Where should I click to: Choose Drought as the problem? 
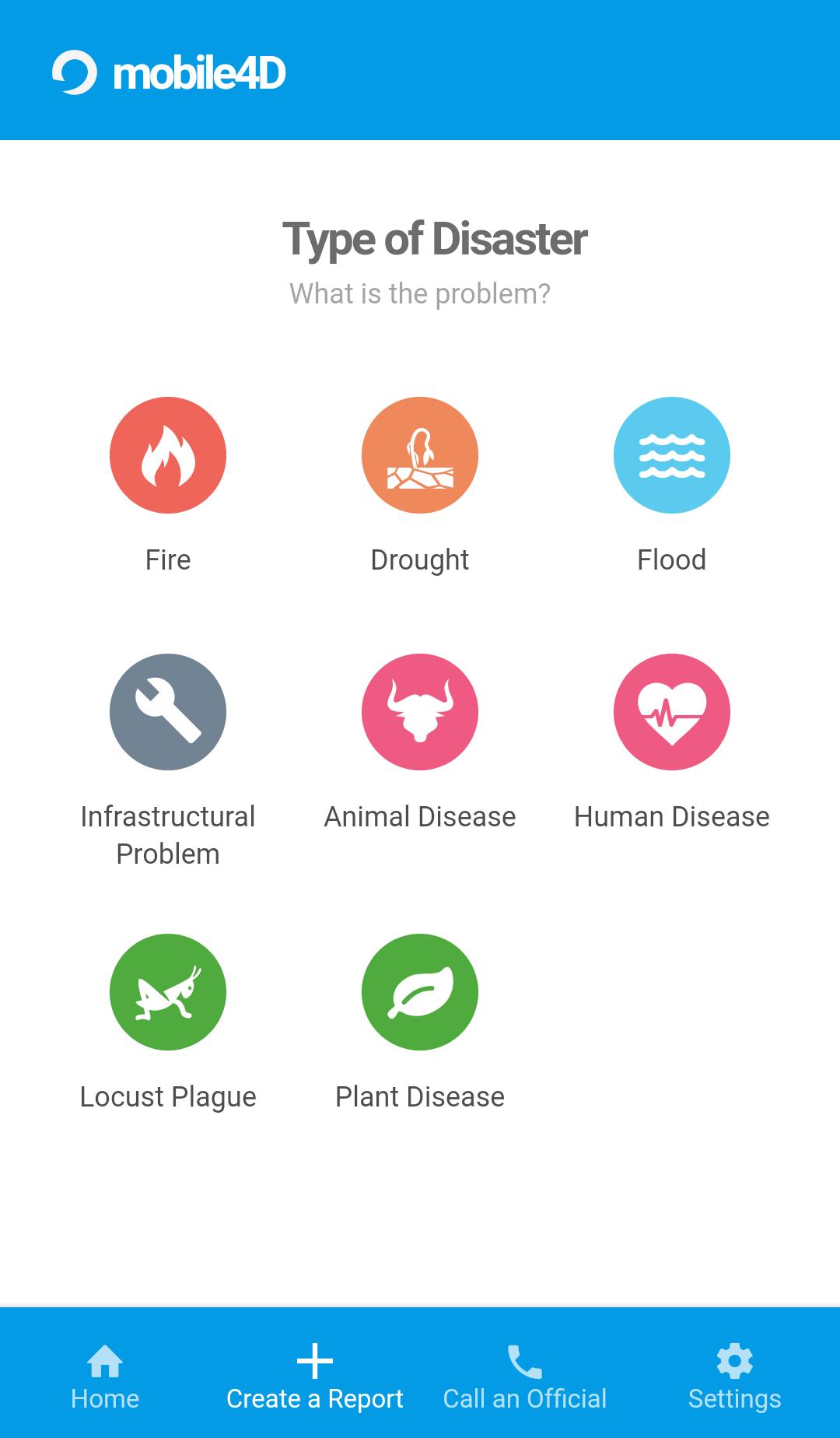(x=420, y=456)
